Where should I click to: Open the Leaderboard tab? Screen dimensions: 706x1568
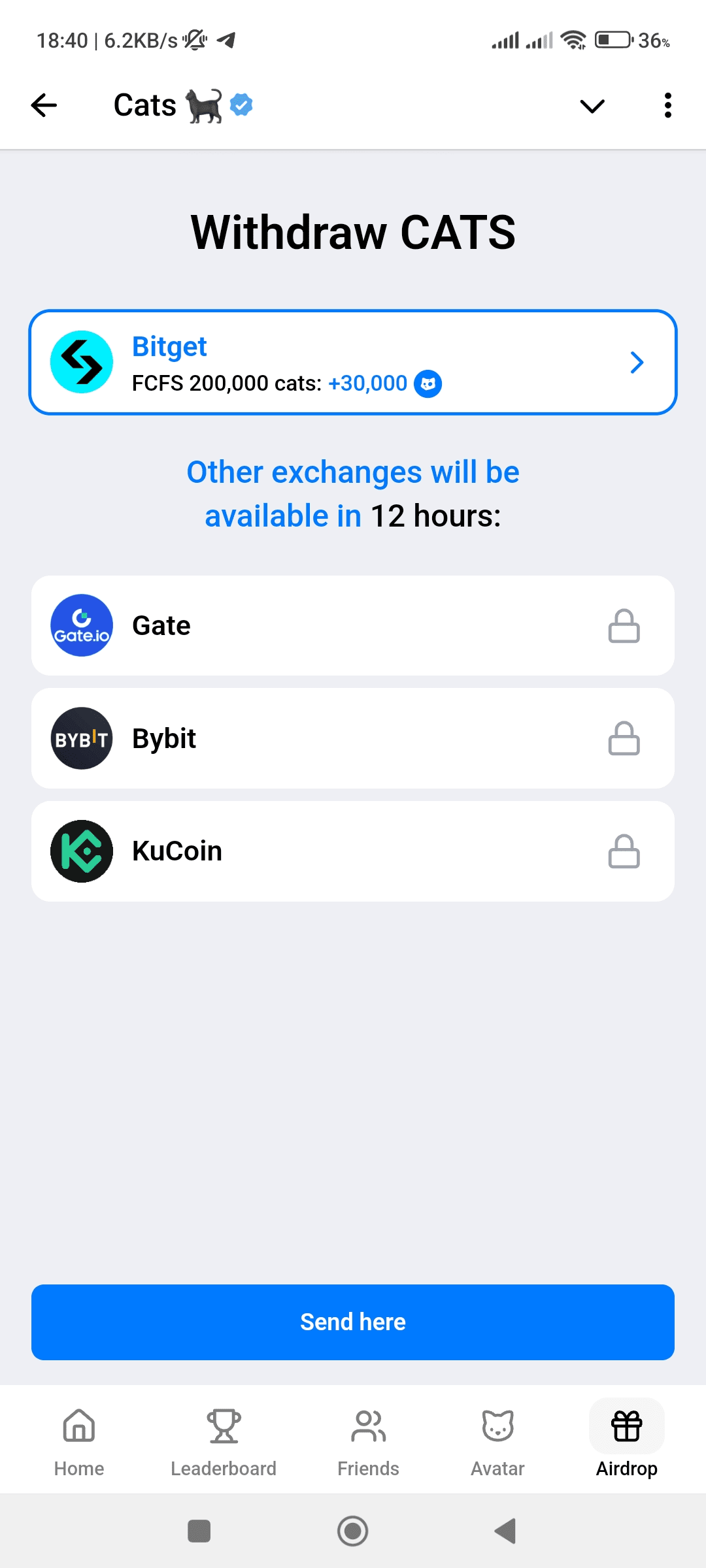[x=224, y=1437]
